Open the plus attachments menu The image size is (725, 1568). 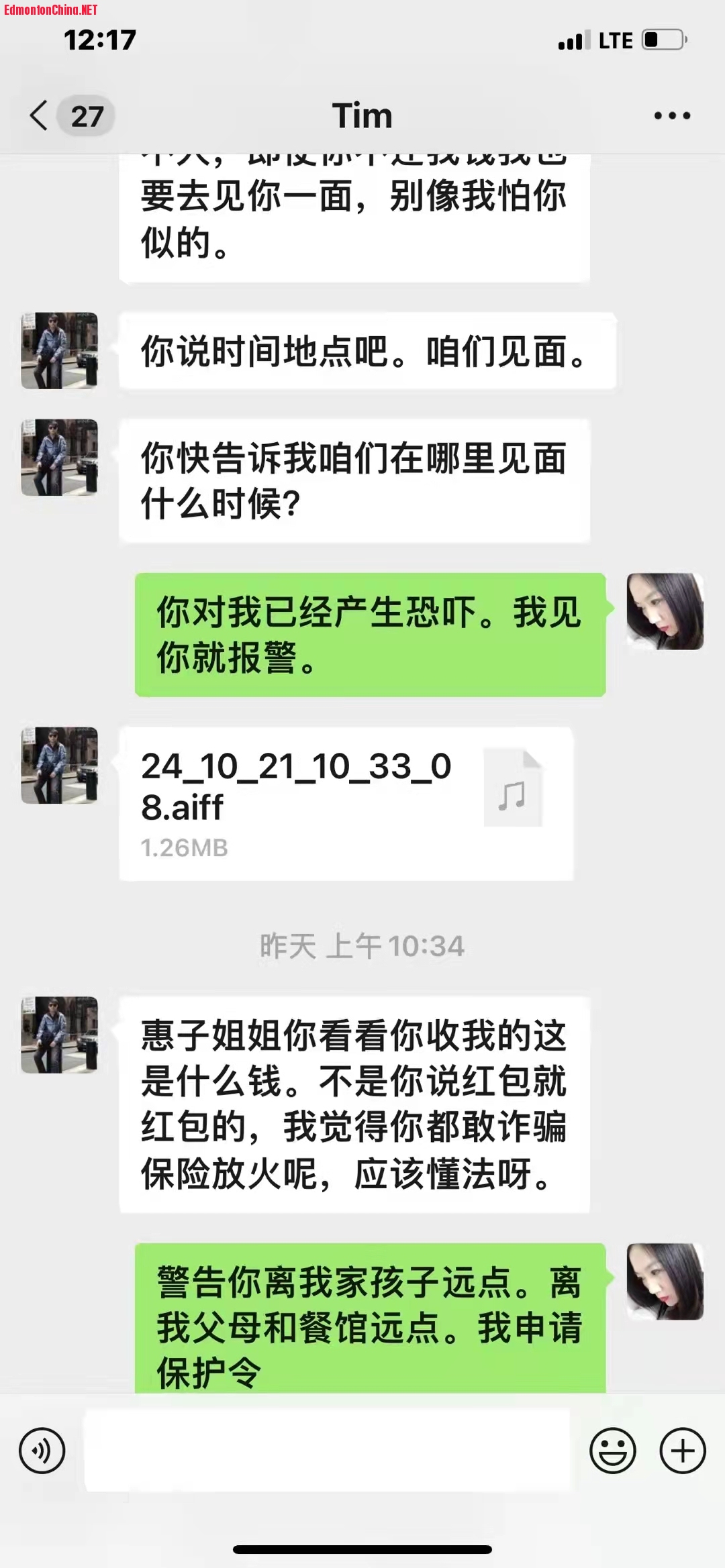(x=682, y=1451)
